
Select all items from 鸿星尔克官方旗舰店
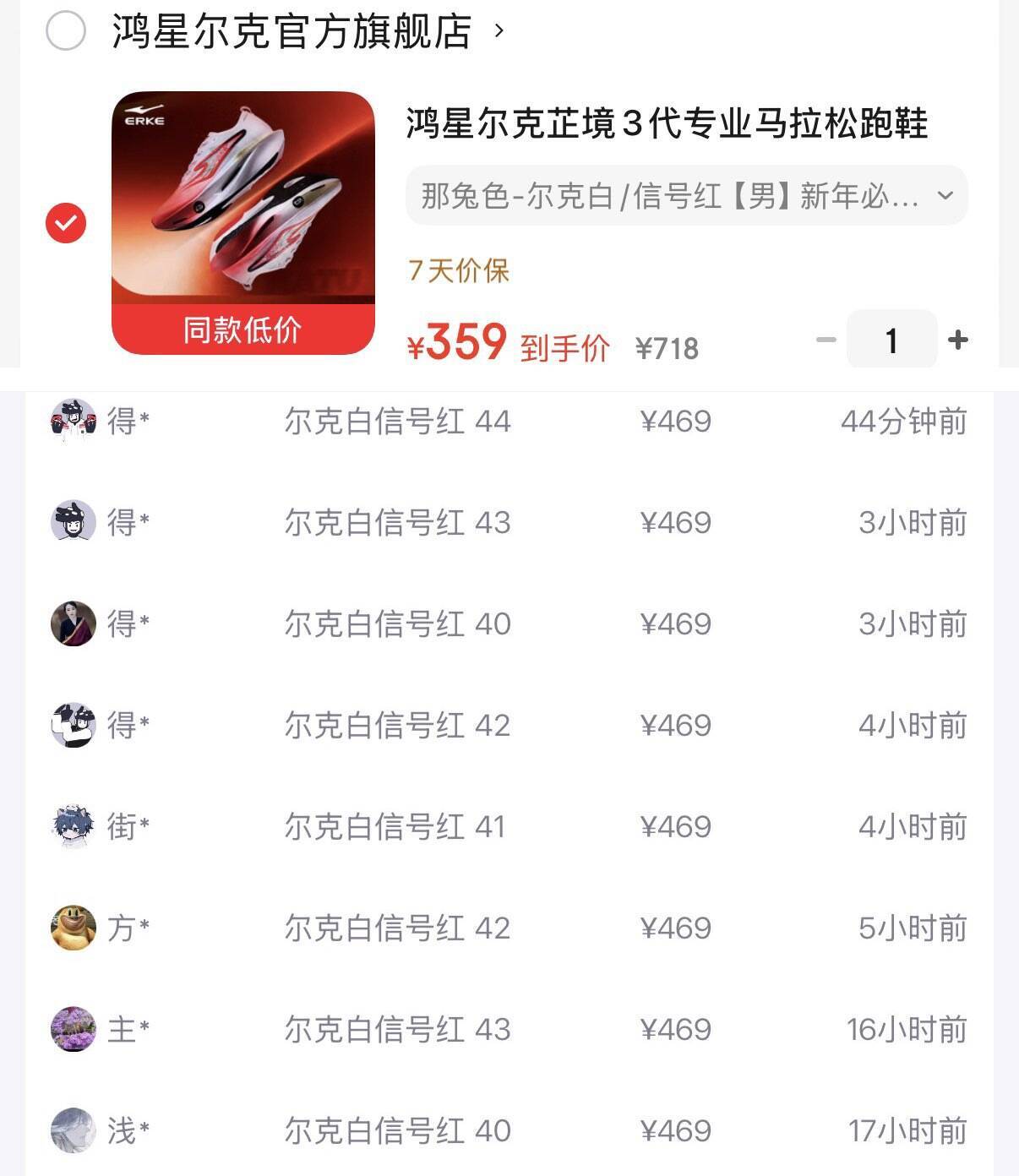tap(66, 31)
